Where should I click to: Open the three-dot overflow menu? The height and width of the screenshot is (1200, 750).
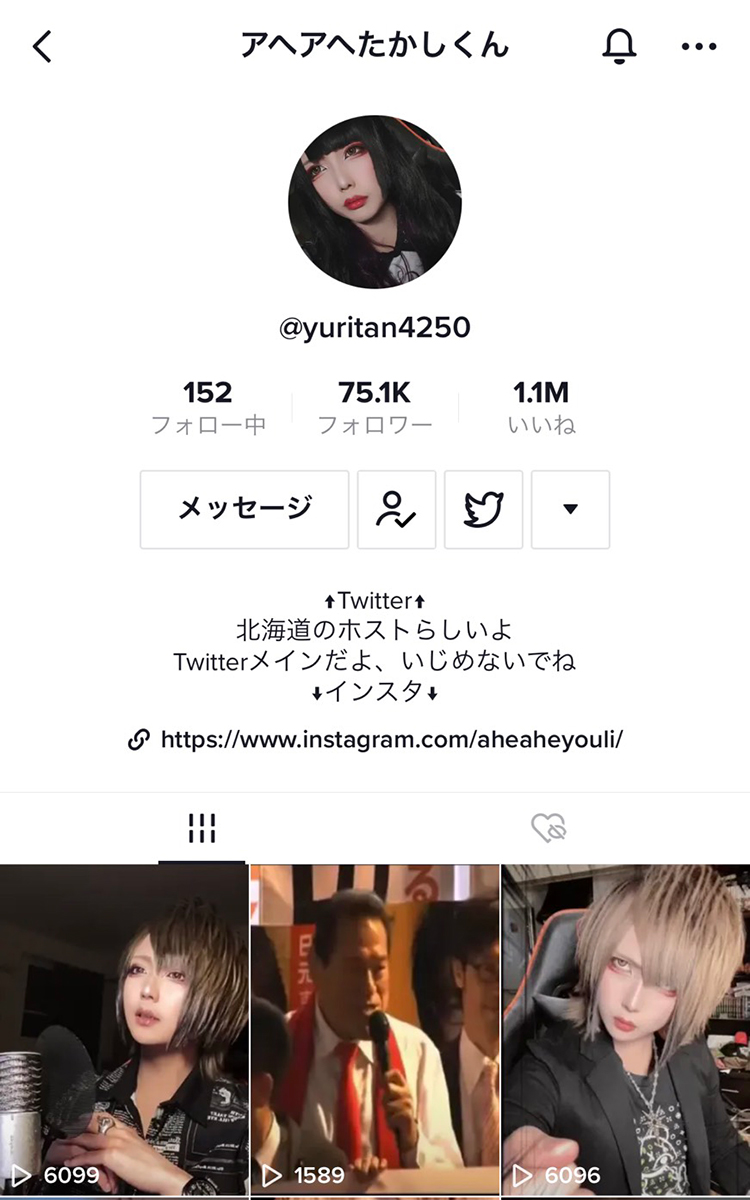point(698,46)
